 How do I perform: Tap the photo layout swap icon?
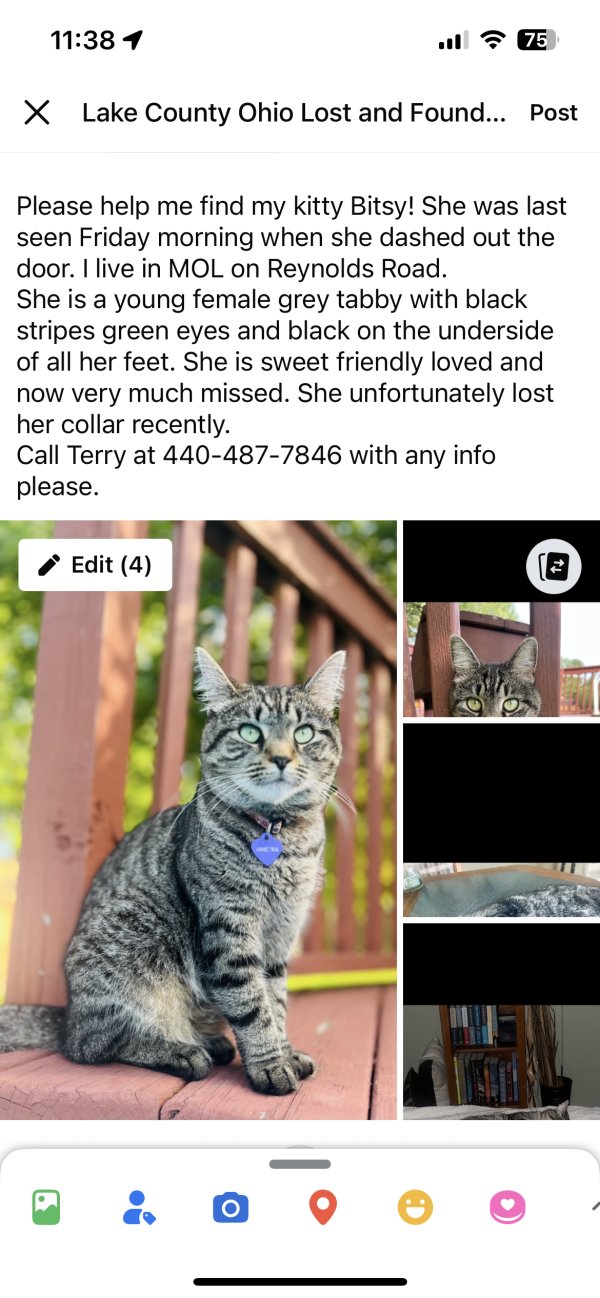tap(553, 567)
